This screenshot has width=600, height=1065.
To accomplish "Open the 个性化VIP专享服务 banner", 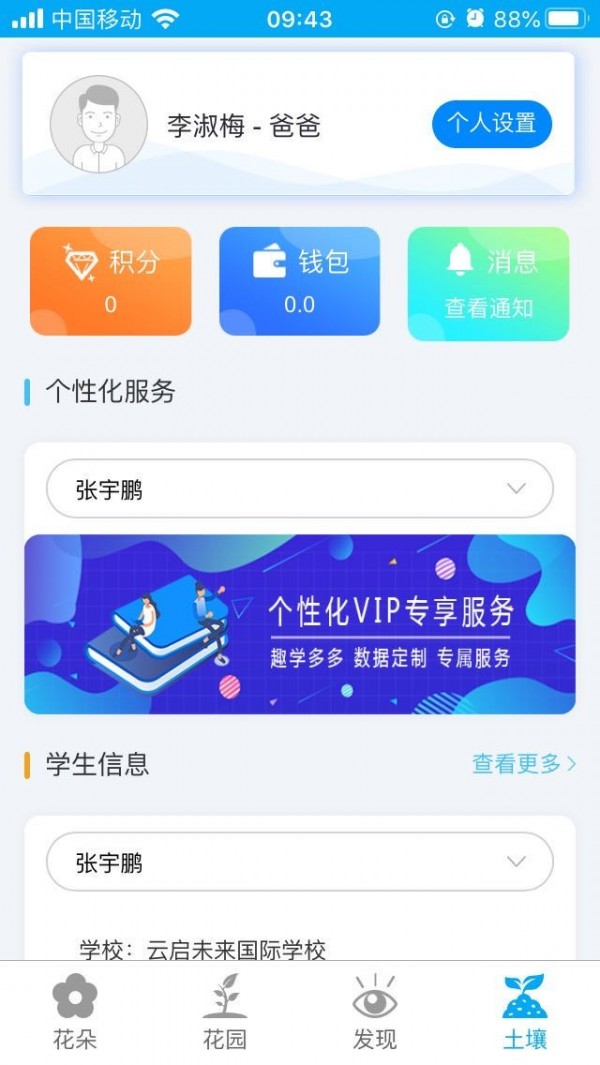I will pos(299,624).
